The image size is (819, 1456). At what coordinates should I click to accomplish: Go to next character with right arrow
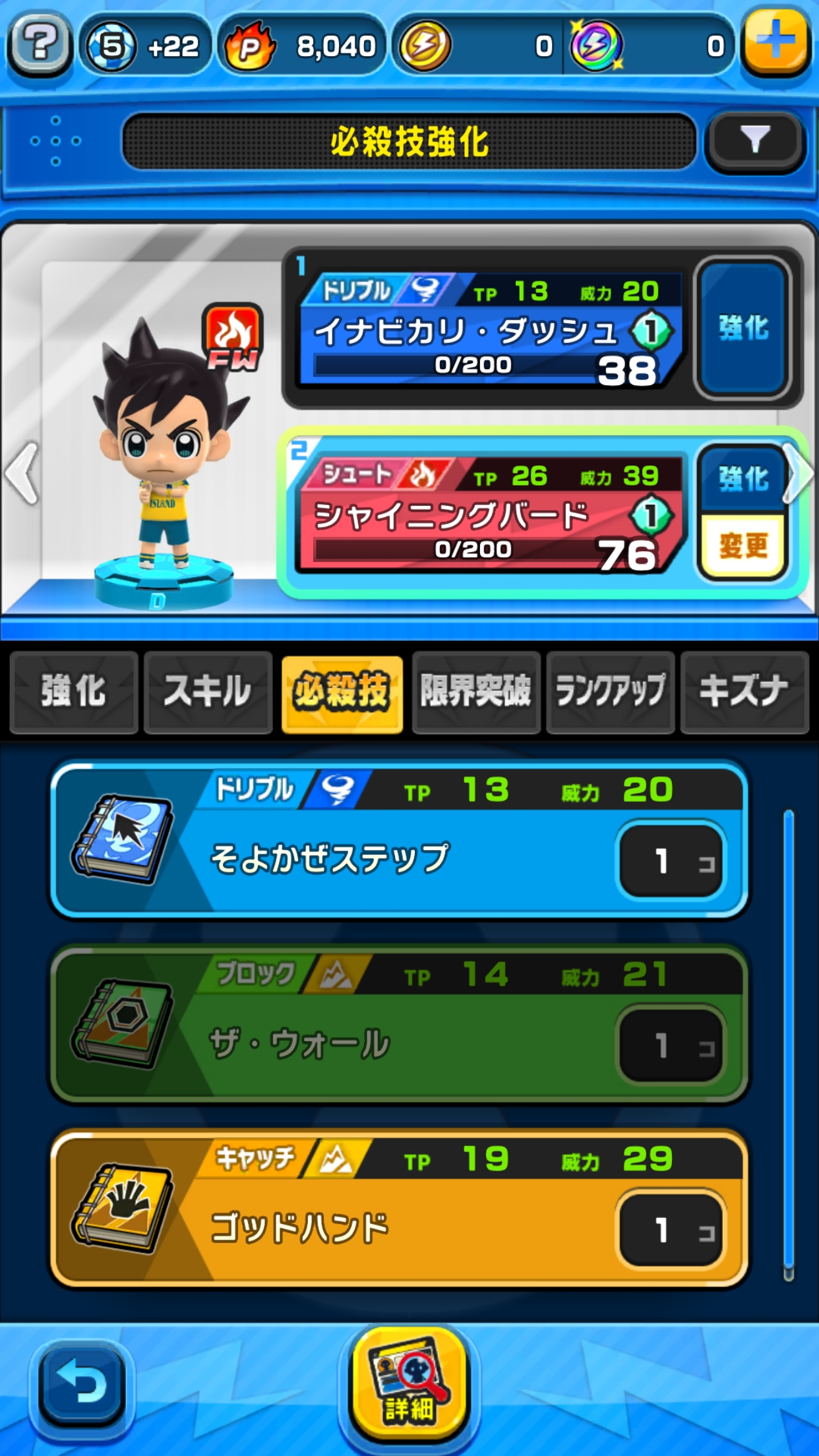(x=799, y=473)
